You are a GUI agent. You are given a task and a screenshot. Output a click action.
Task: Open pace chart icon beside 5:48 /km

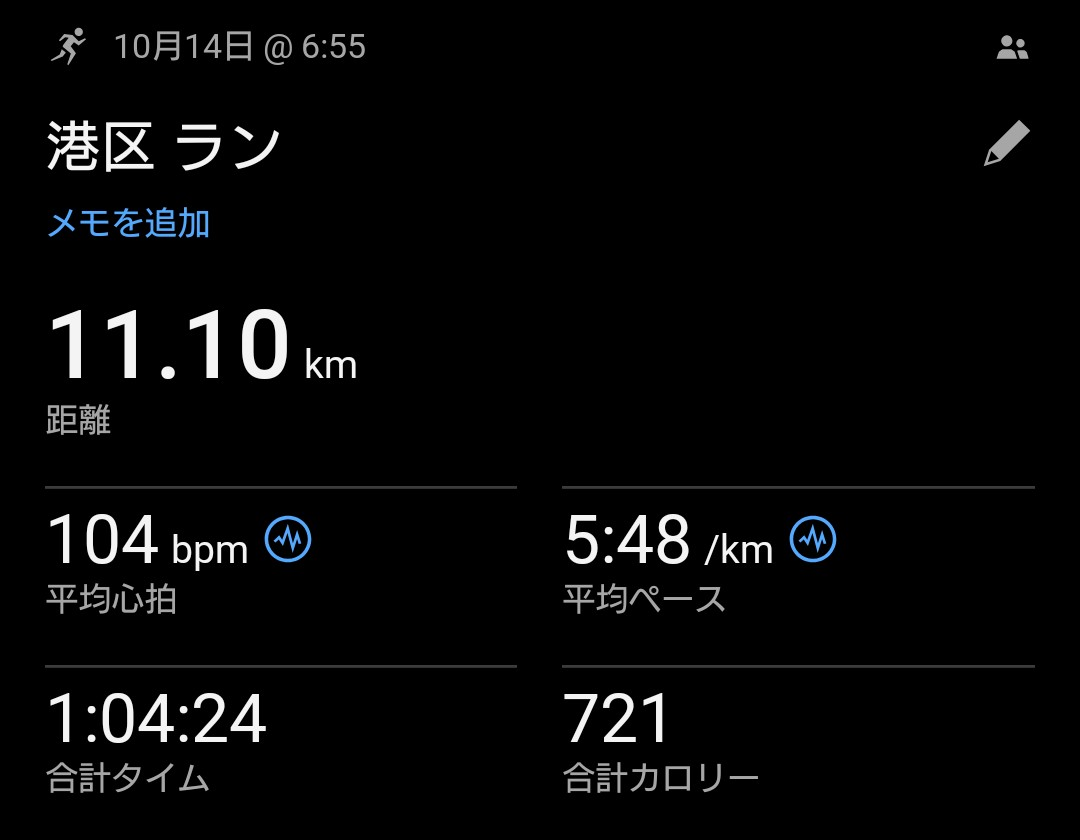click(x=813, y=539)
